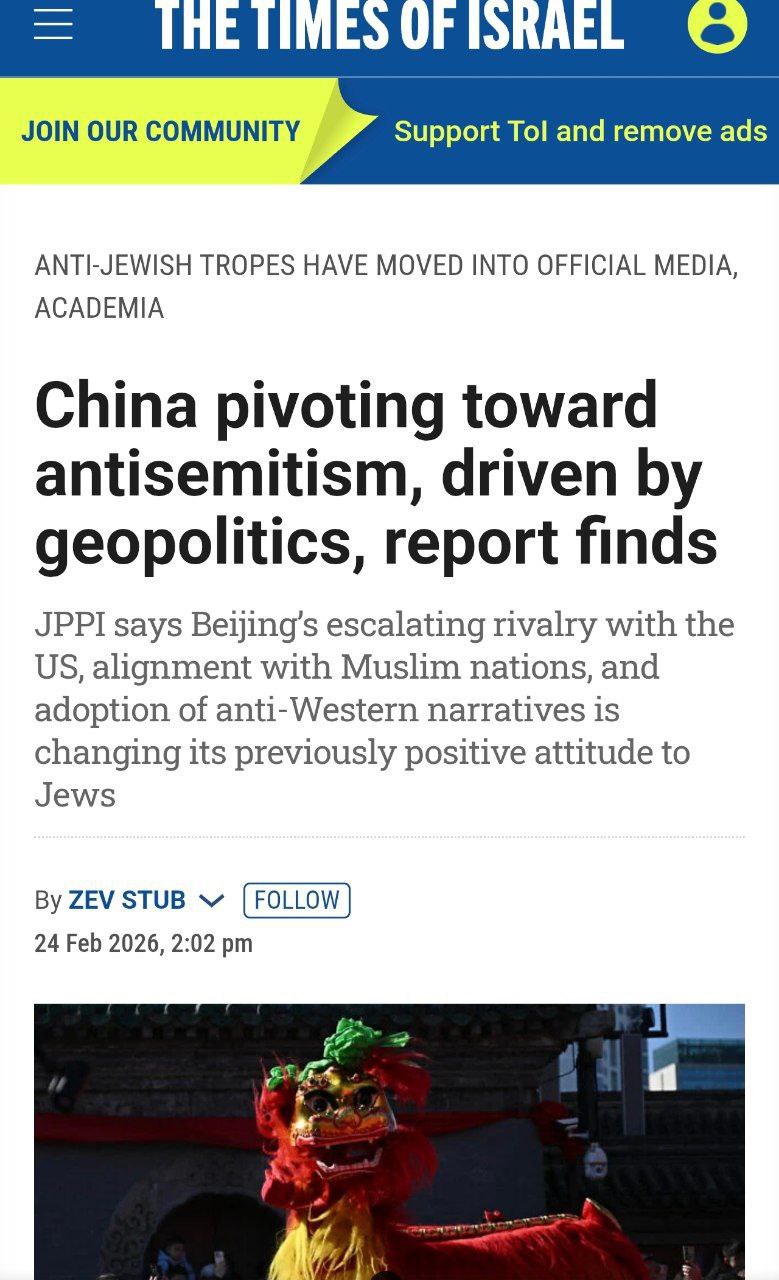Screen dimensions: 779x1280
Task: Expand the author details chevron
Action: point(212,901)
